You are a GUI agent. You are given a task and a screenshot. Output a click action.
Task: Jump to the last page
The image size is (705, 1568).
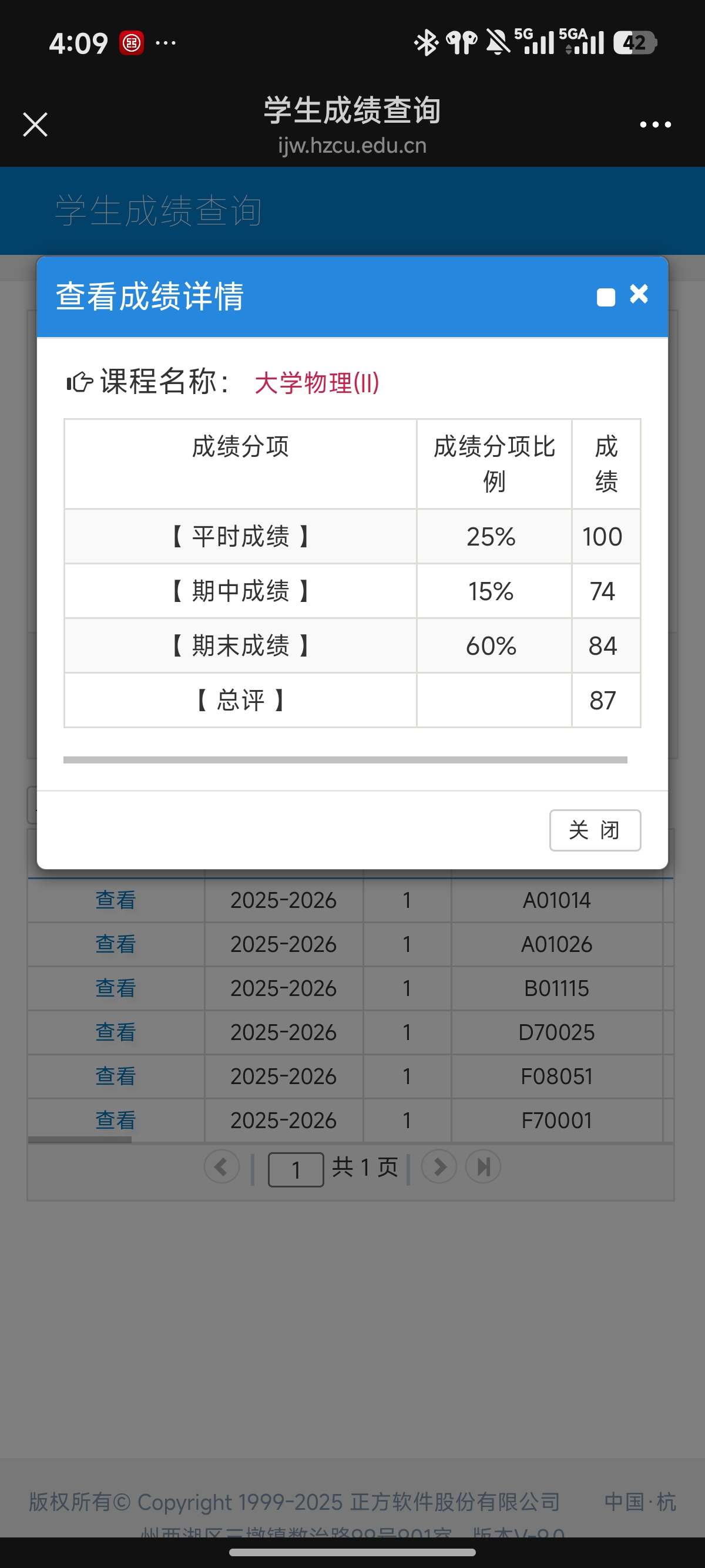(484, 1167)
